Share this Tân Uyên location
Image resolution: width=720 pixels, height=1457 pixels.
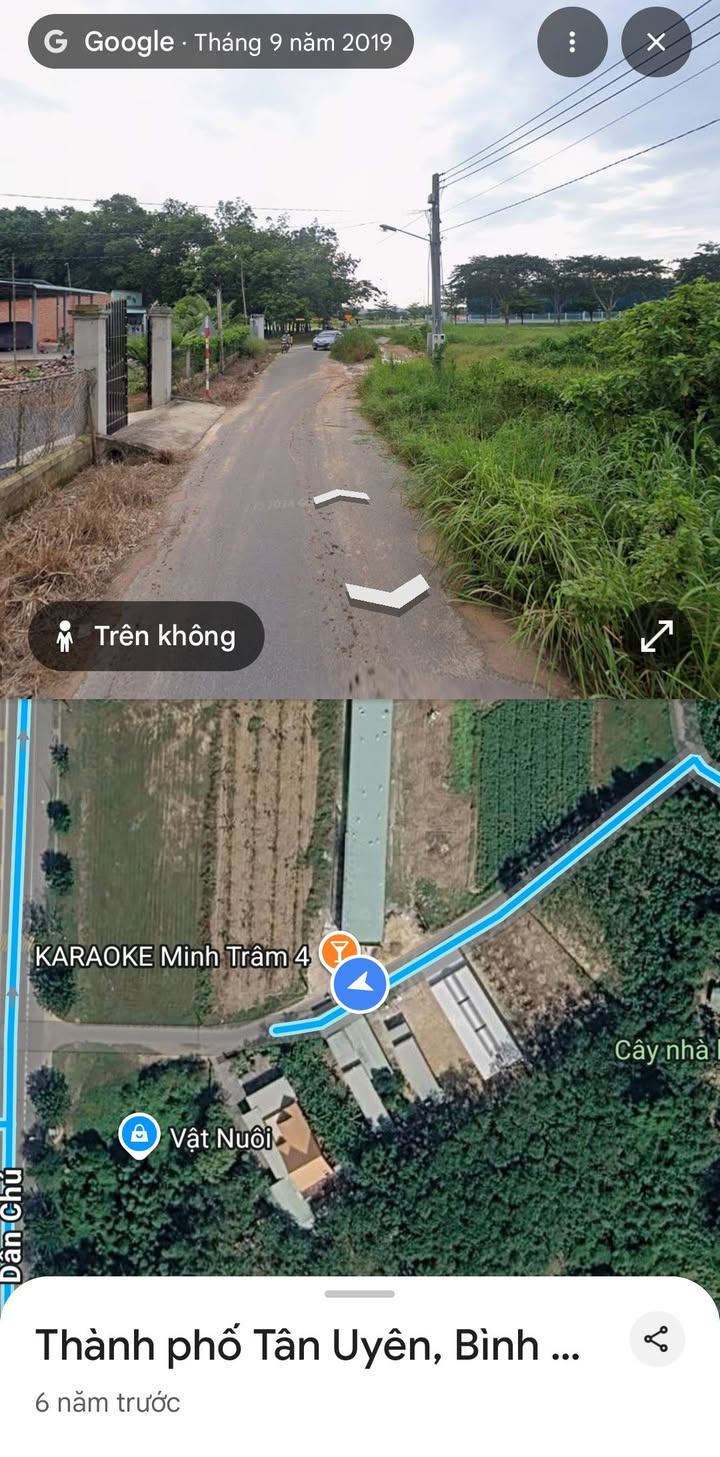(657, 1339)
